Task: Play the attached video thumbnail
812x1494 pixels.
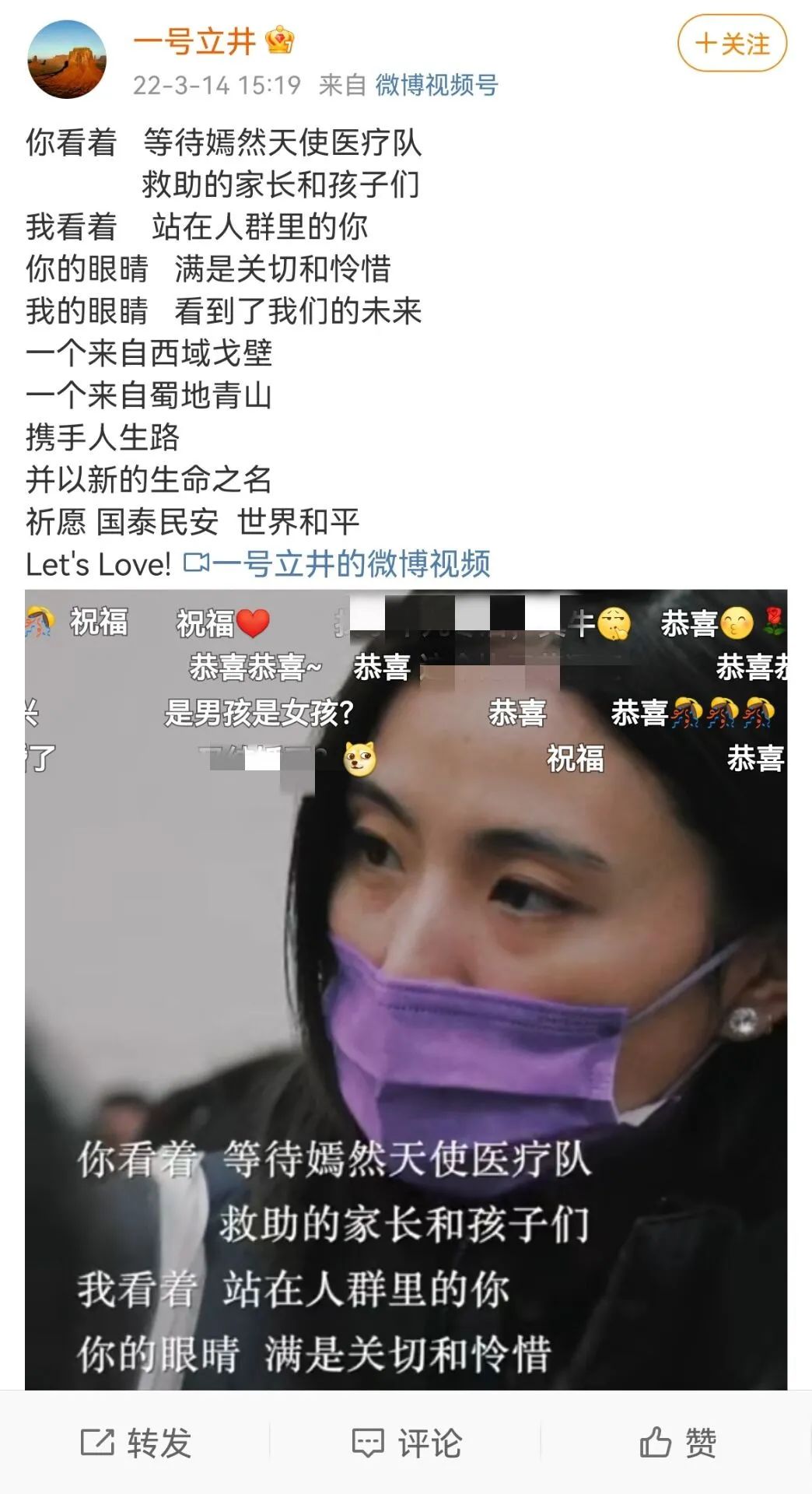Action: [x=405, y=988]
